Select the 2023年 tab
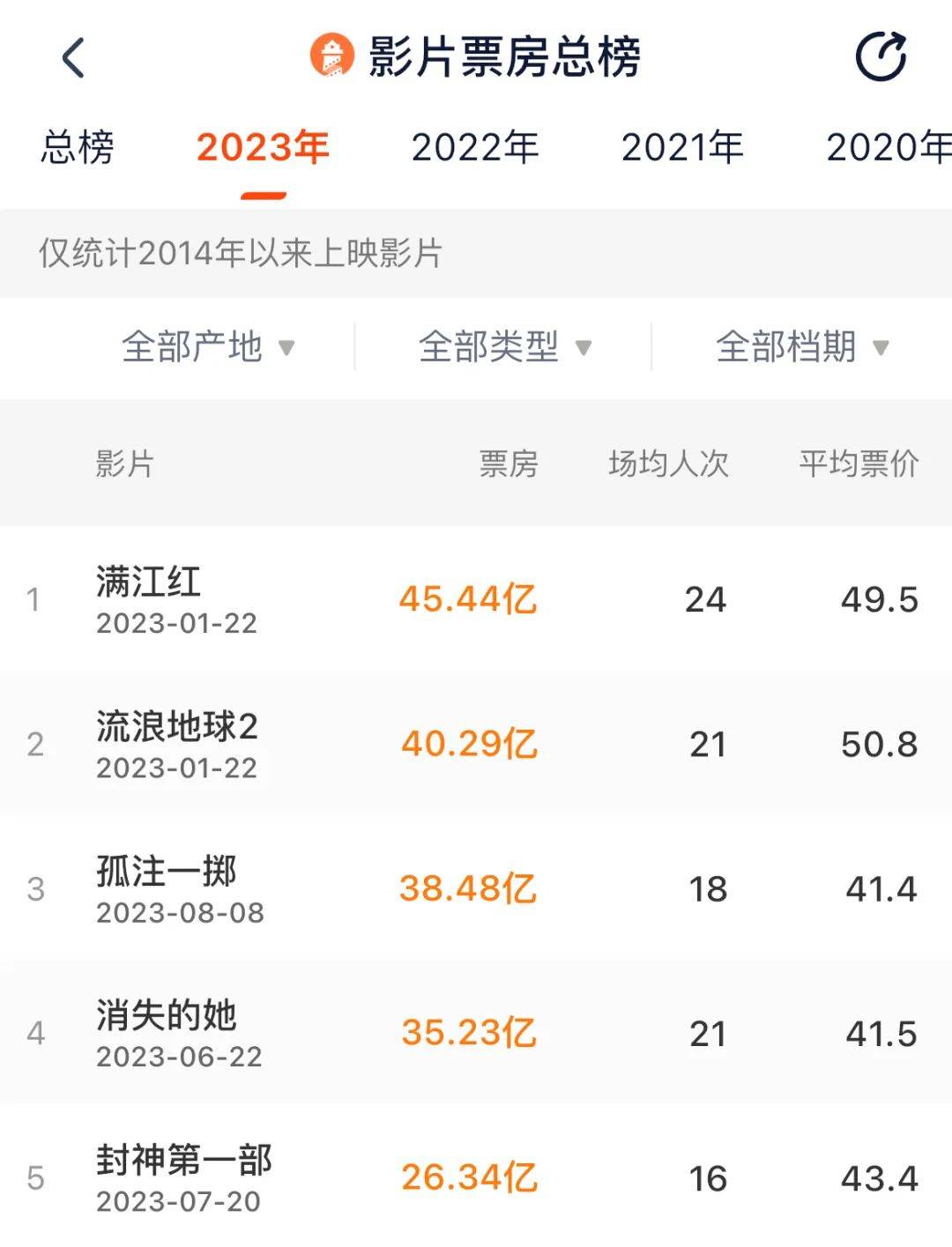This screenshot has height=1247, width=952. click(263, 147)
